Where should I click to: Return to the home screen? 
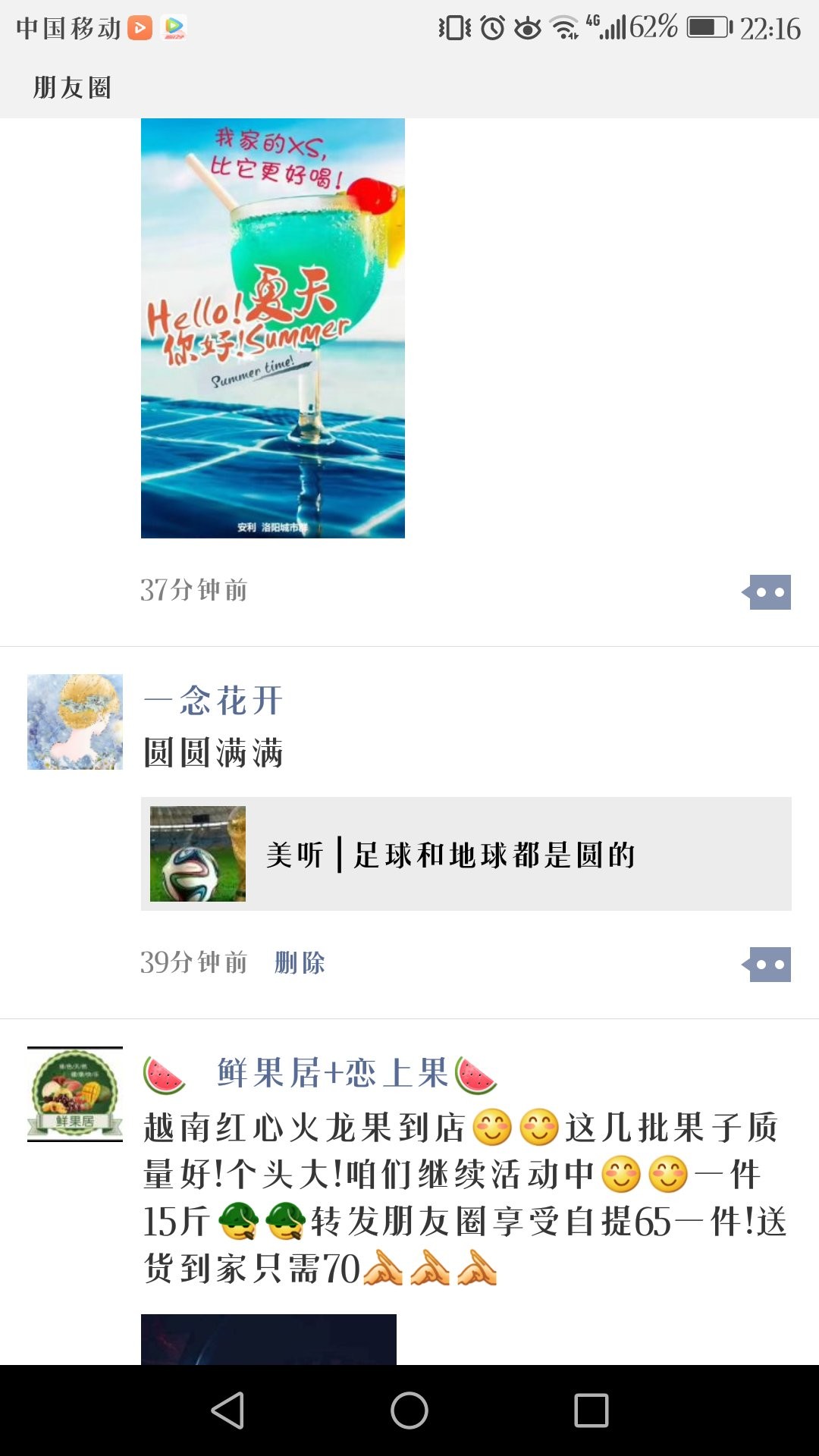(409, 1410)
